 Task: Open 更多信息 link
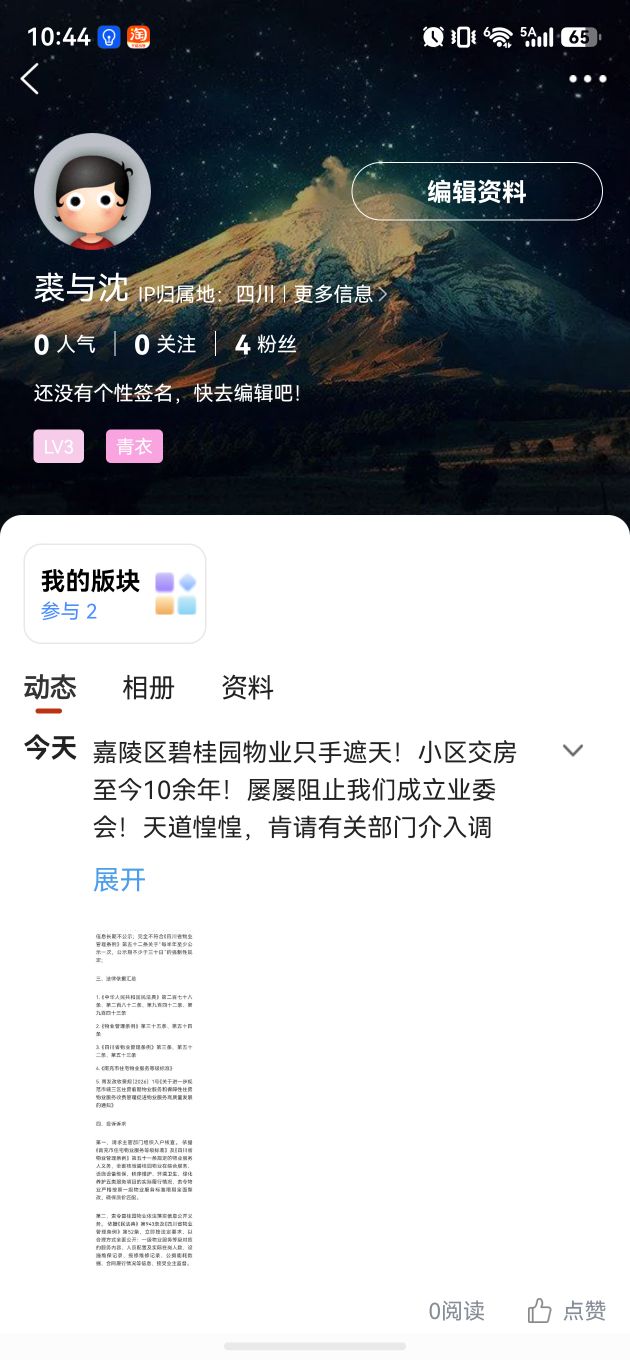pos(340,294)
